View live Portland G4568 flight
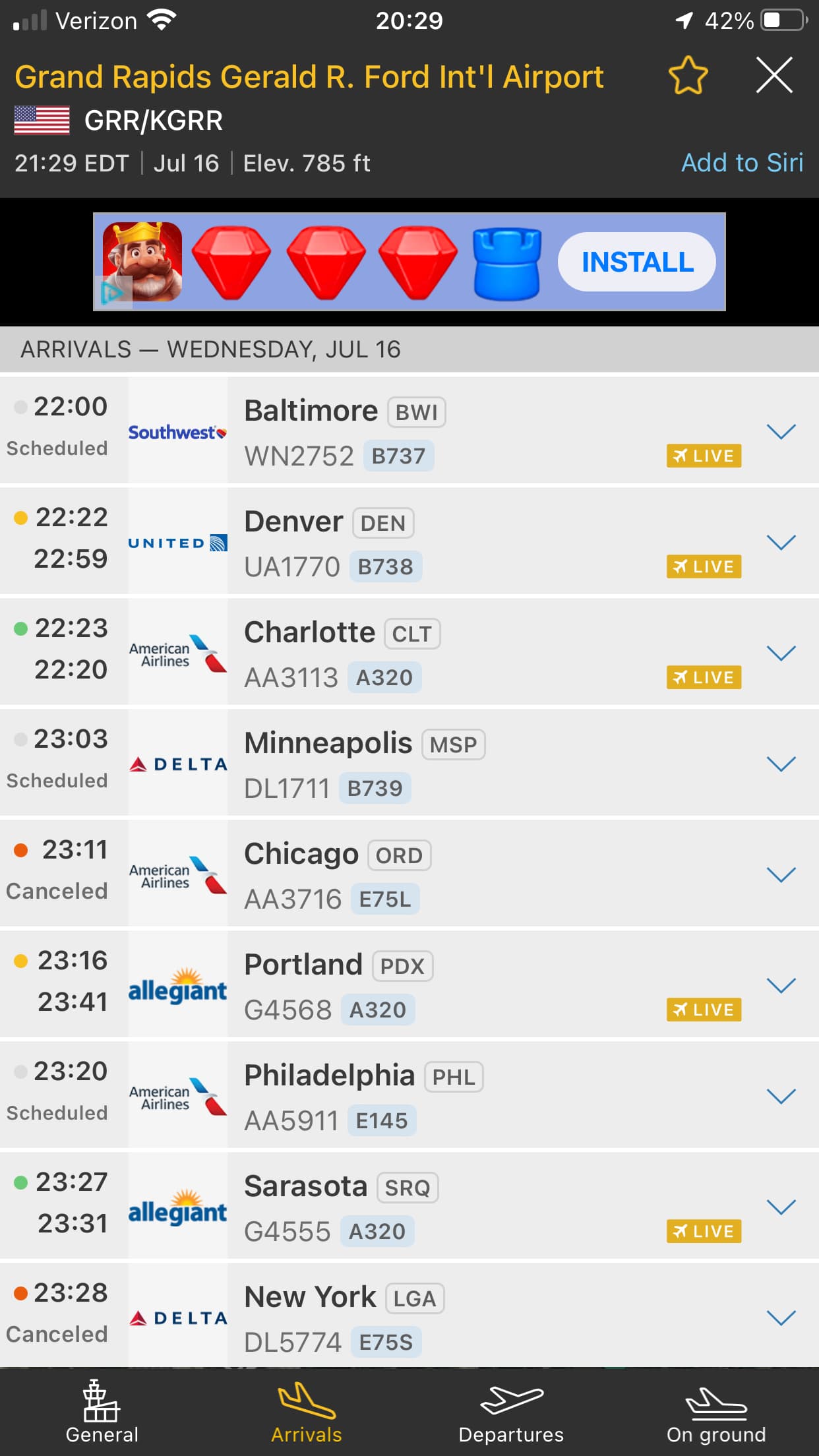The image size is (819, 1456). click(x=704, y=1010)
